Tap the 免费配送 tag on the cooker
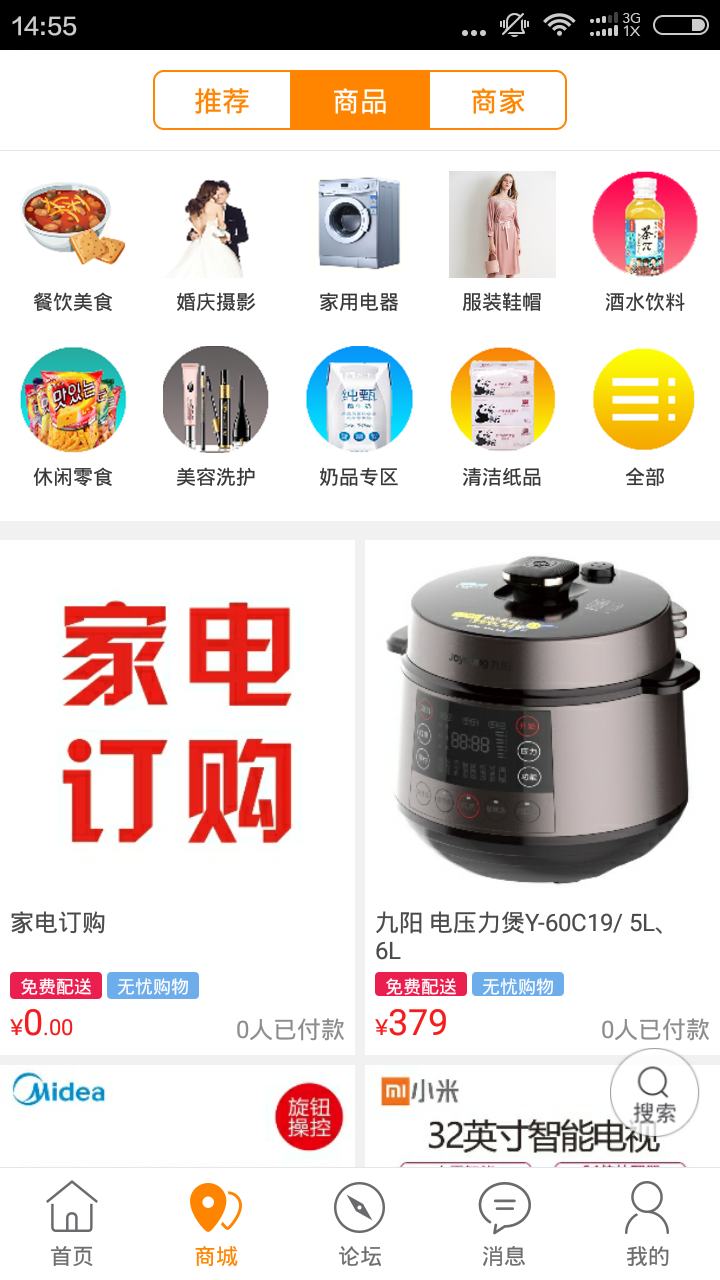The height and width of the screenshot is (1280, 720). (x=420, y=984)
